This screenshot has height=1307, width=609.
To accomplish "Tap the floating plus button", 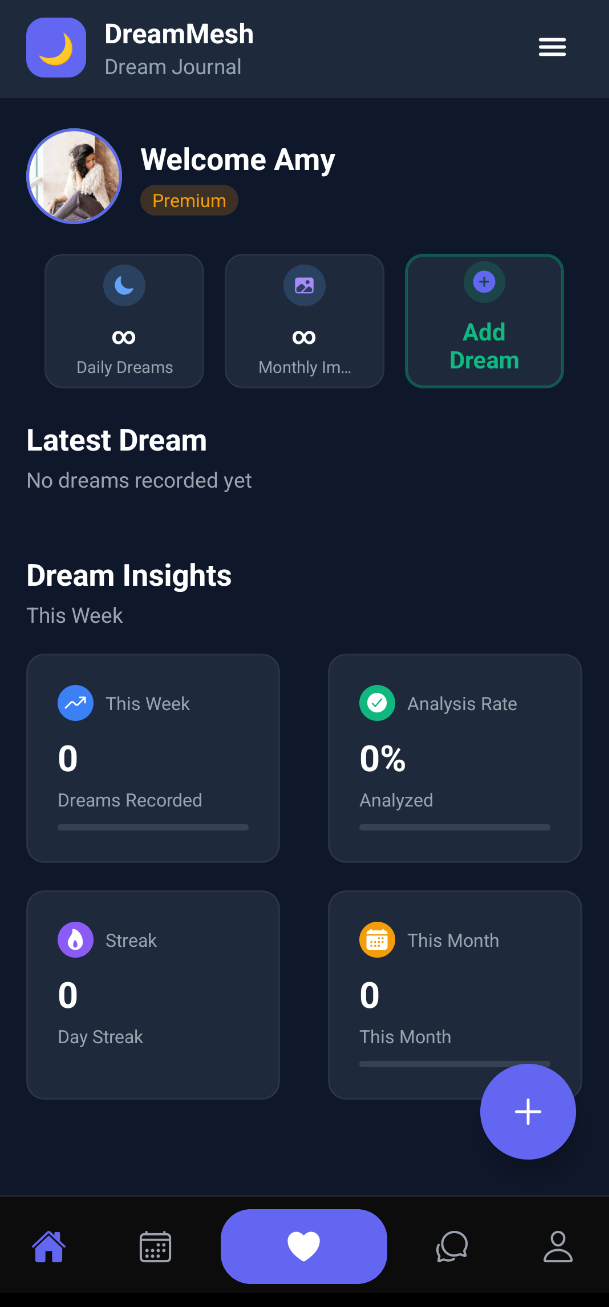I will pos(527,1111).
